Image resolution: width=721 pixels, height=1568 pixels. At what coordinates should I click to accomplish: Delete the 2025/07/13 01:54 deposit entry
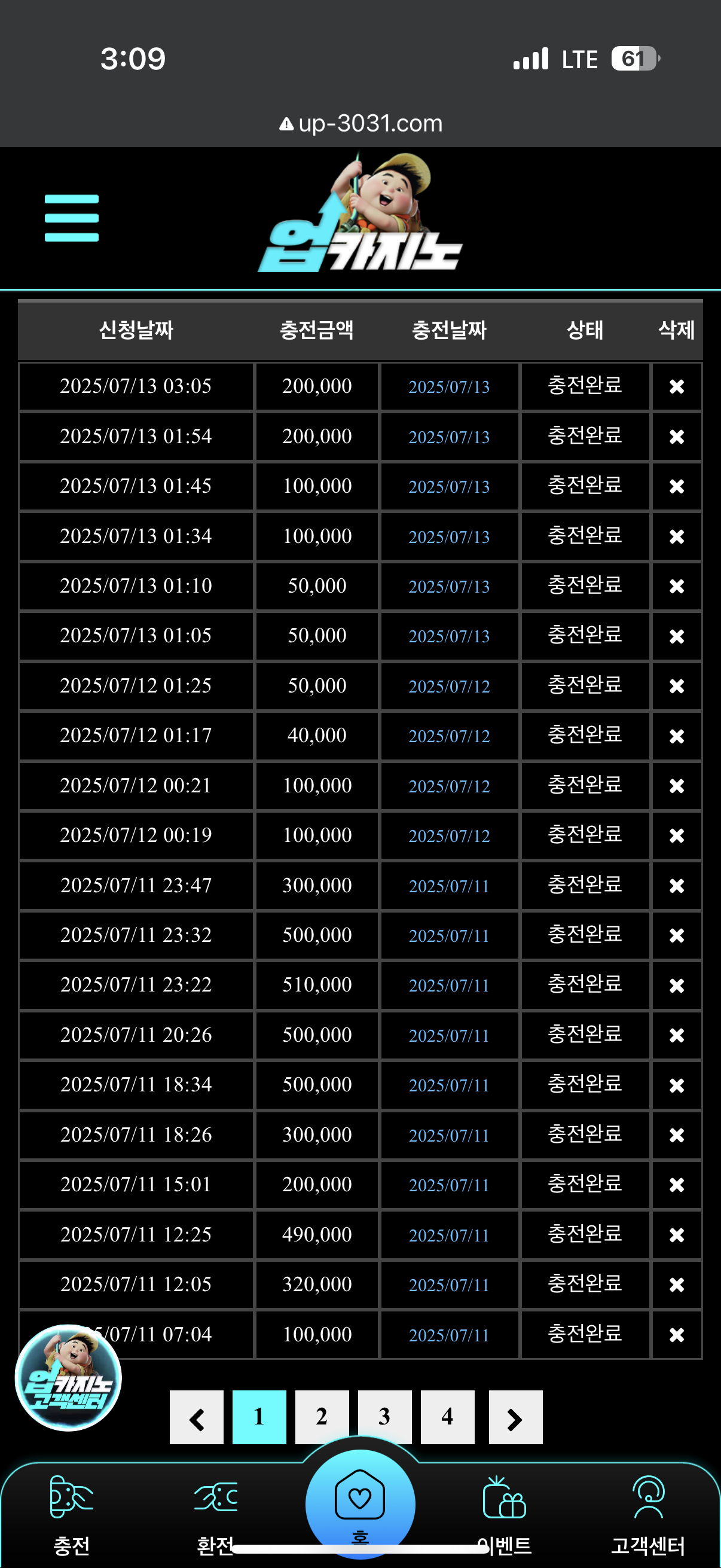tap(676, 437)
